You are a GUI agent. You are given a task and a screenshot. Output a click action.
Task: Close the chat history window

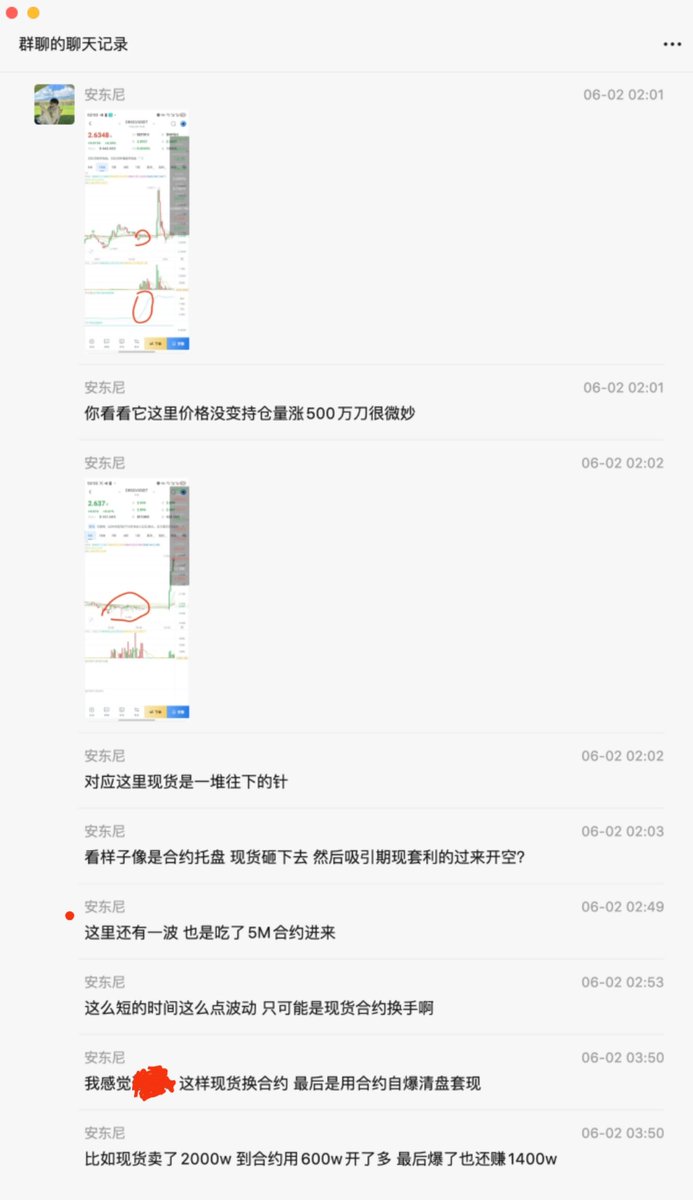pyautogui.click(x=12, y=13)
